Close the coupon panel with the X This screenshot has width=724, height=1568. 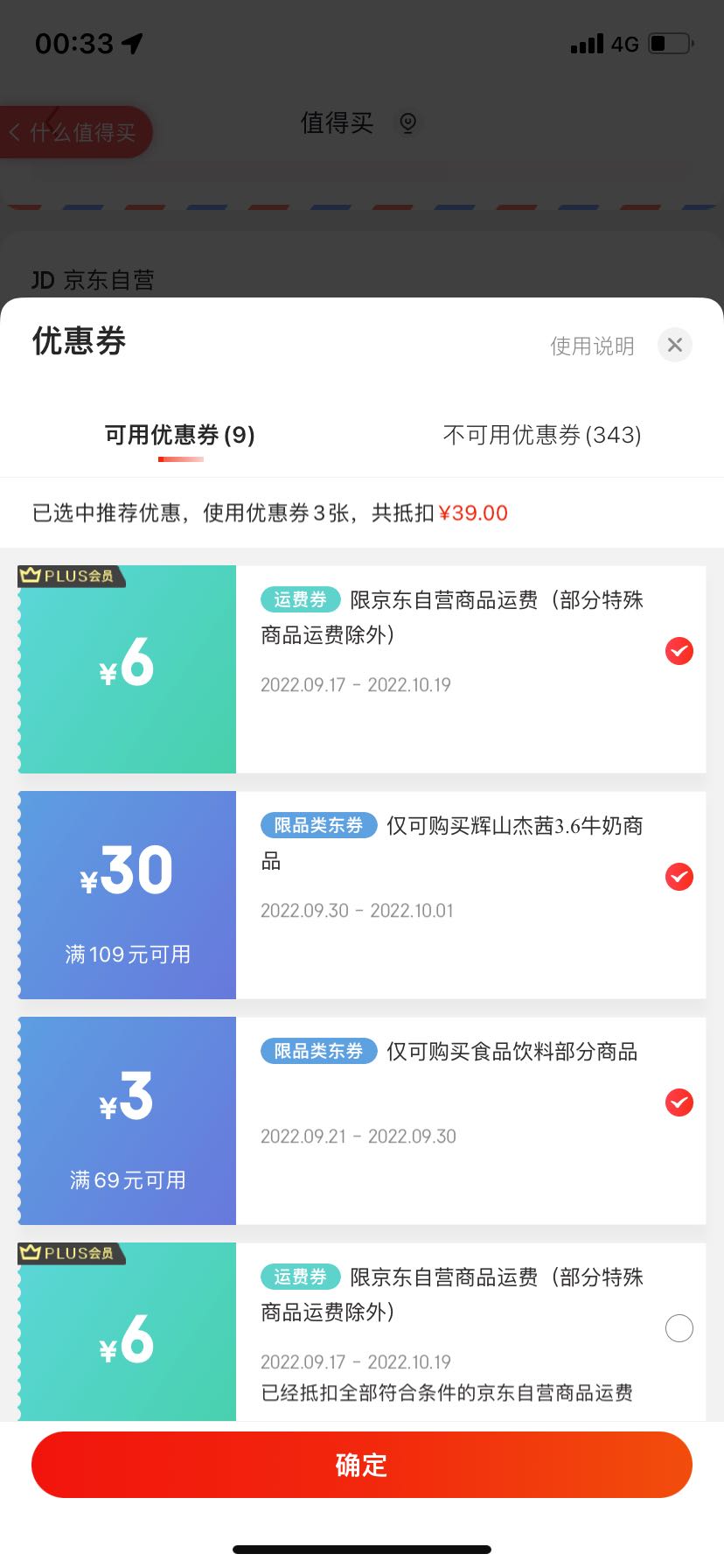[x=674, y=345]
